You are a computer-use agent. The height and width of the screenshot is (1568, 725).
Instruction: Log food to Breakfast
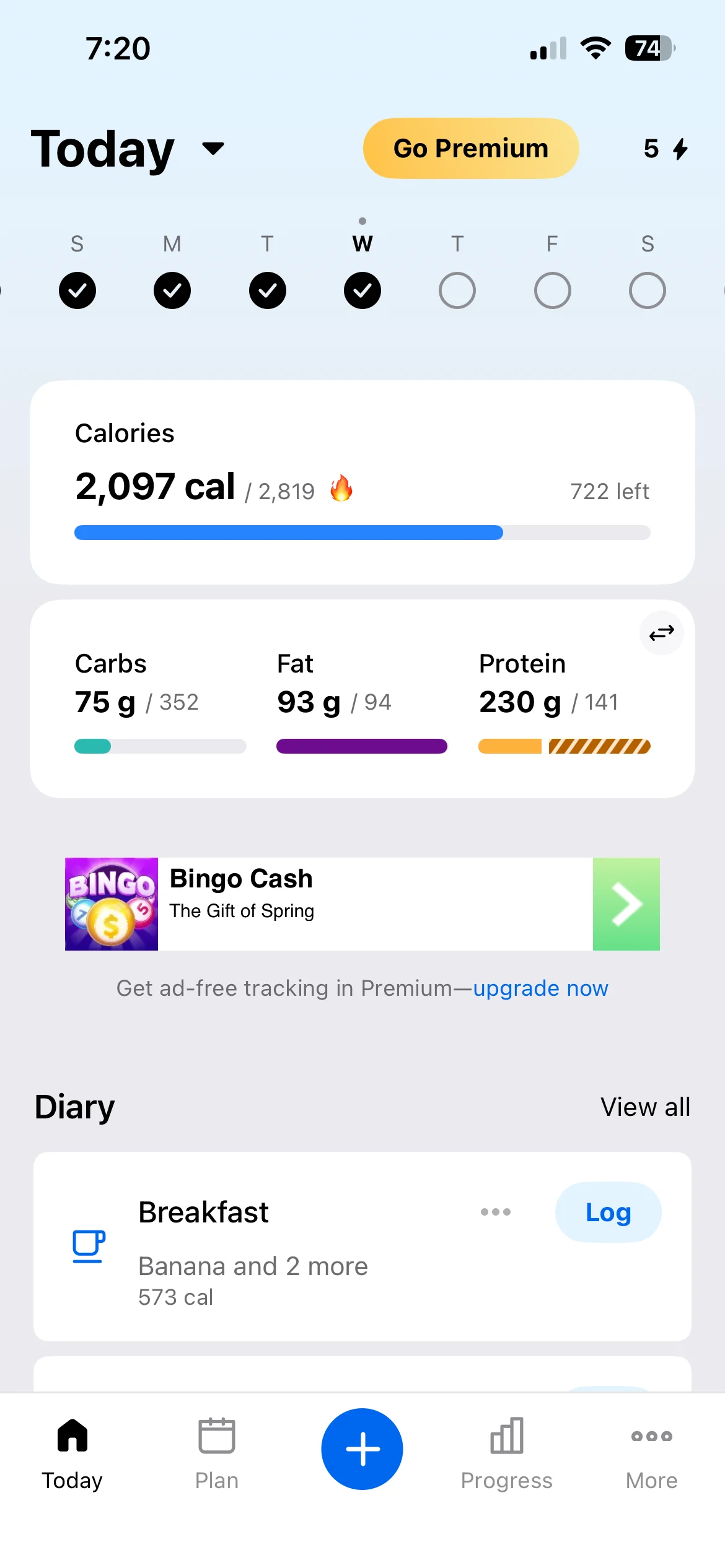coord(608,1212)
